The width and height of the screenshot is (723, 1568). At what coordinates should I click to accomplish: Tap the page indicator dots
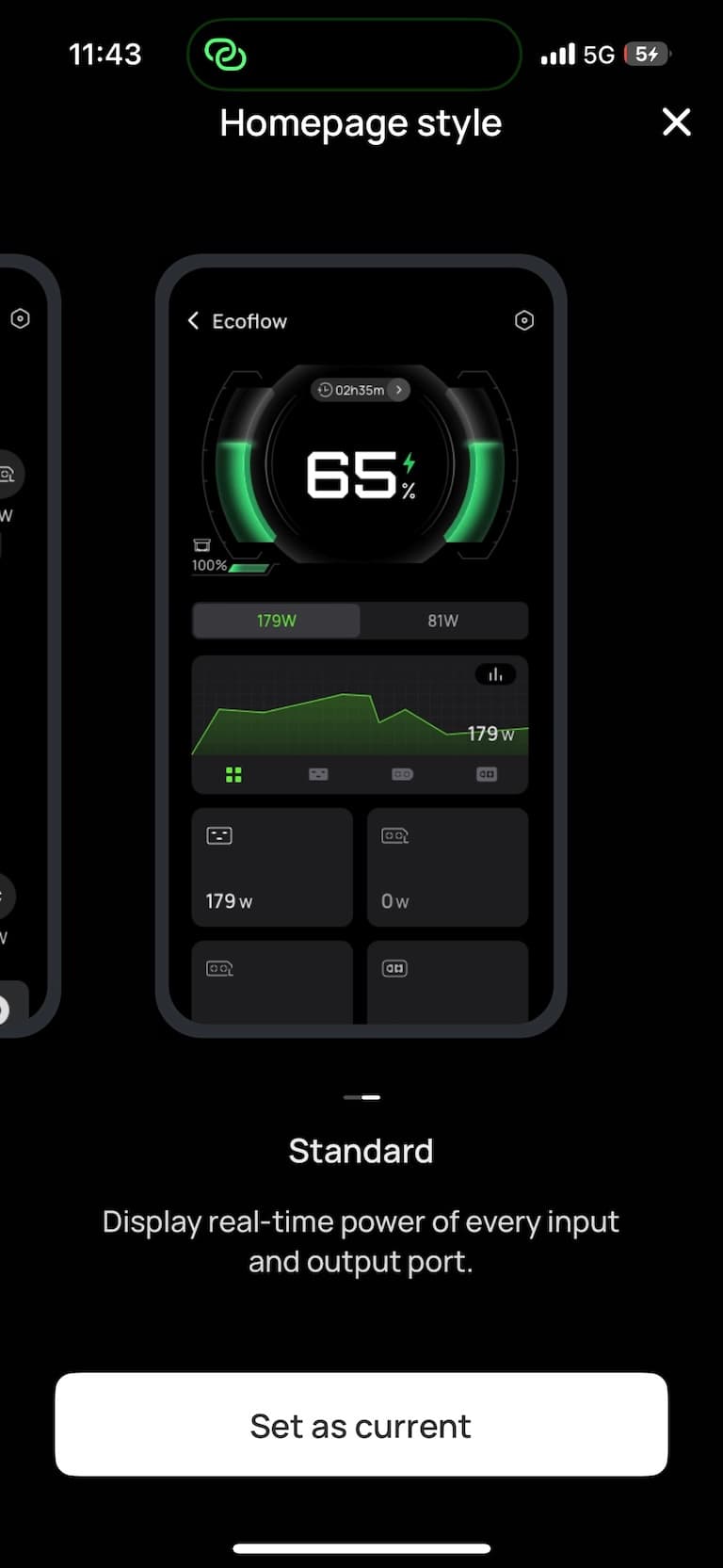coord(361,1097)
